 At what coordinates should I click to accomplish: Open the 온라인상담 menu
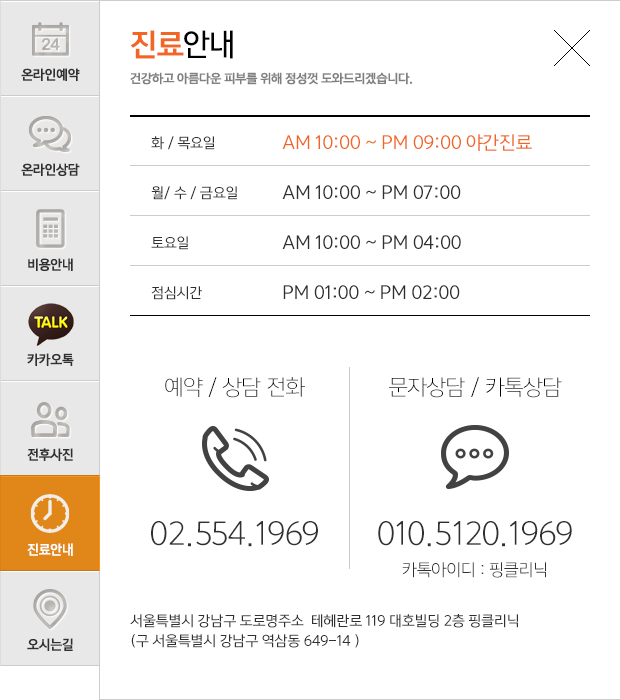click(x=50, y=144)
